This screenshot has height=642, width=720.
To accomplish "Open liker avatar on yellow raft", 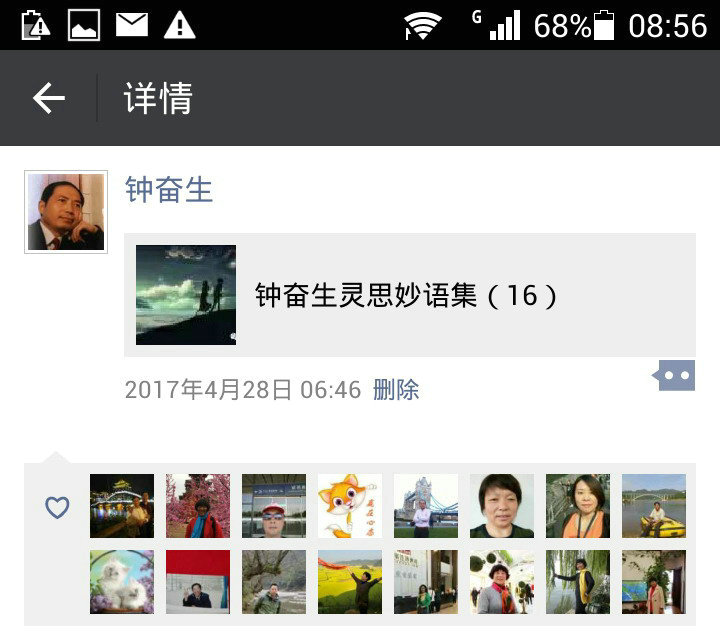I will 654,506.
